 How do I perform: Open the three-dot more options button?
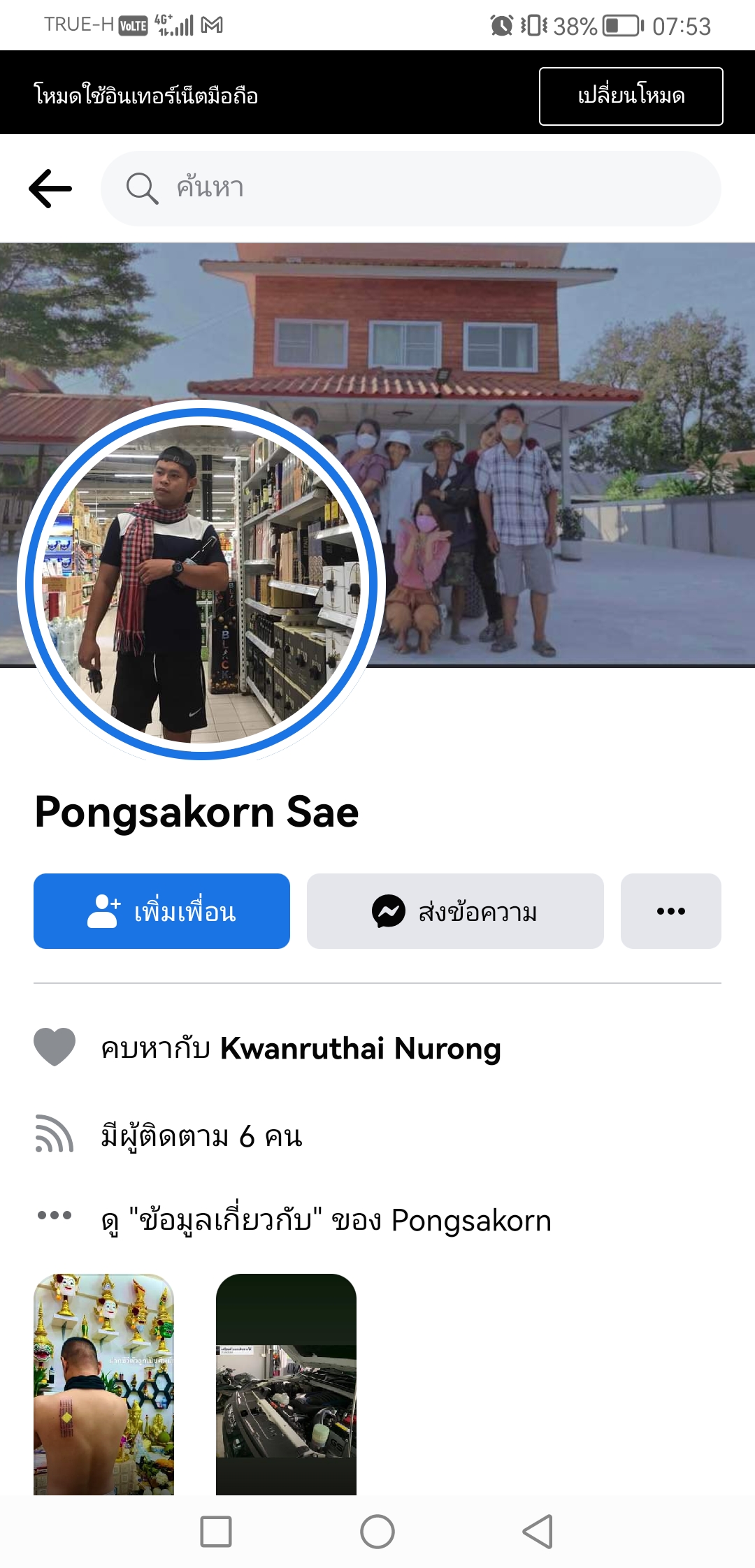click(670, 911)
